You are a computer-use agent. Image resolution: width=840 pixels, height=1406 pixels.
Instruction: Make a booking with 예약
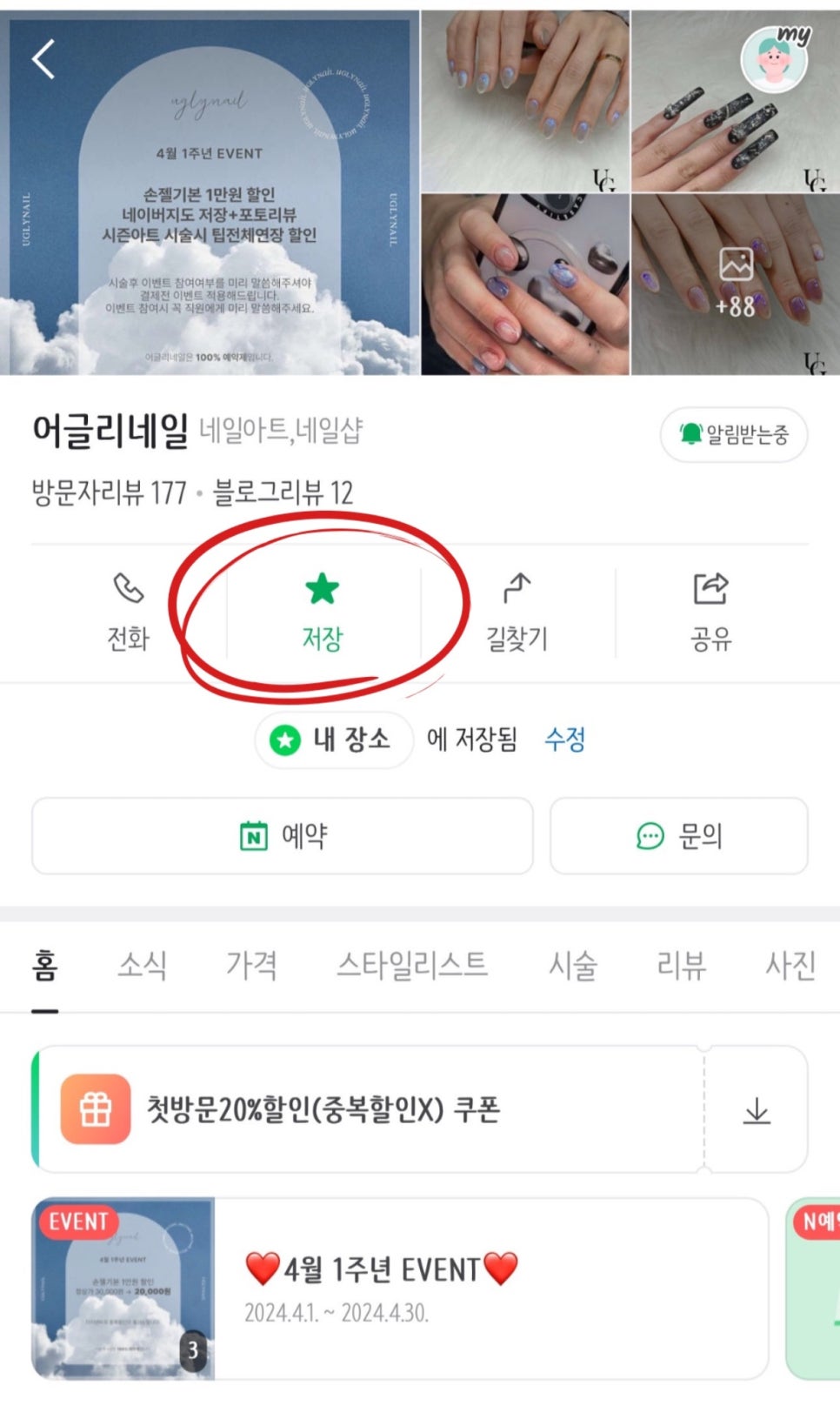[283, 836]
